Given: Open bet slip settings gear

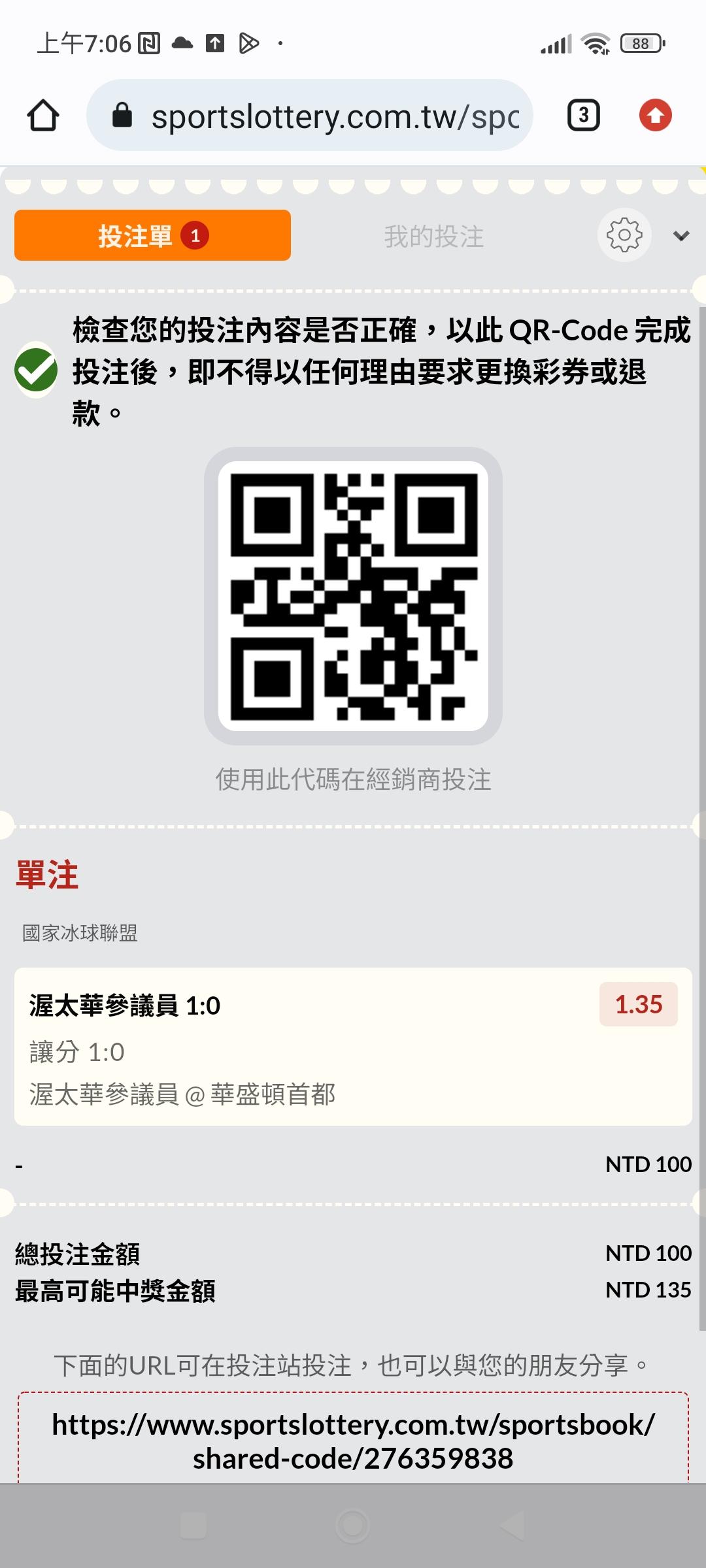Looking at the screenshot, I should click(624, 235).
